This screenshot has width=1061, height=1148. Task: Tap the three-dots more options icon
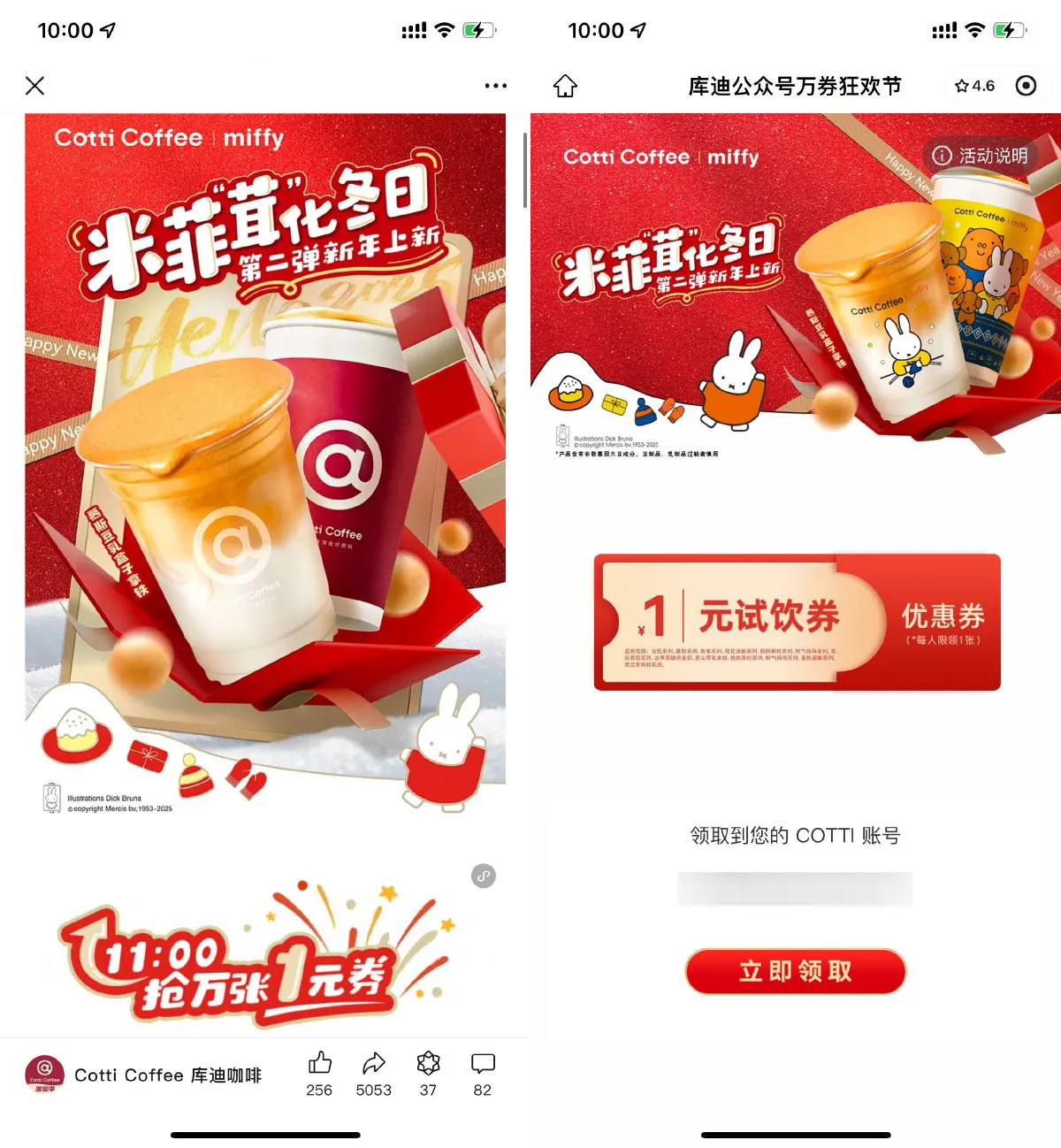click(x=492, y=86)
